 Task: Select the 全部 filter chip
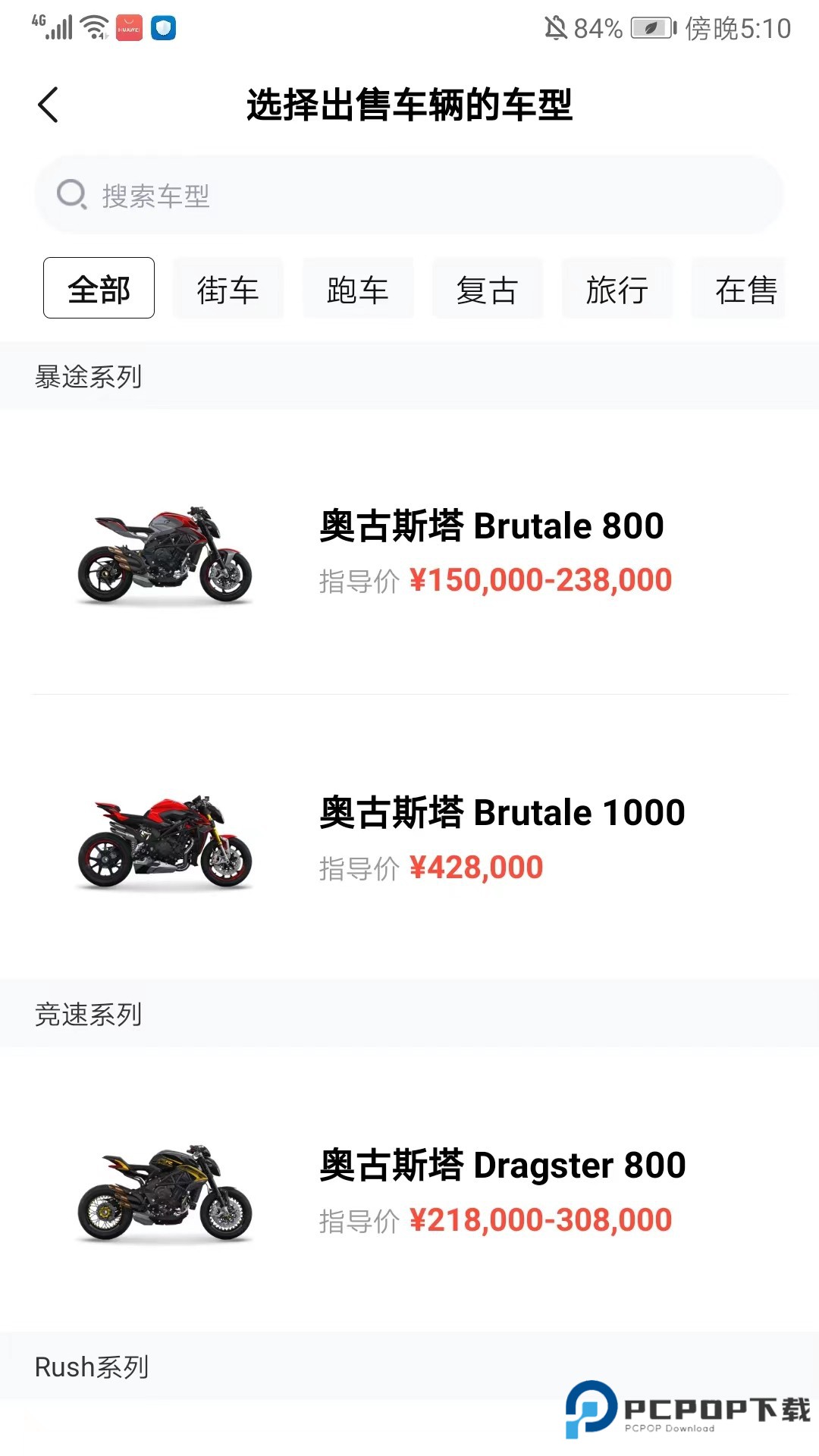point(99,288)
